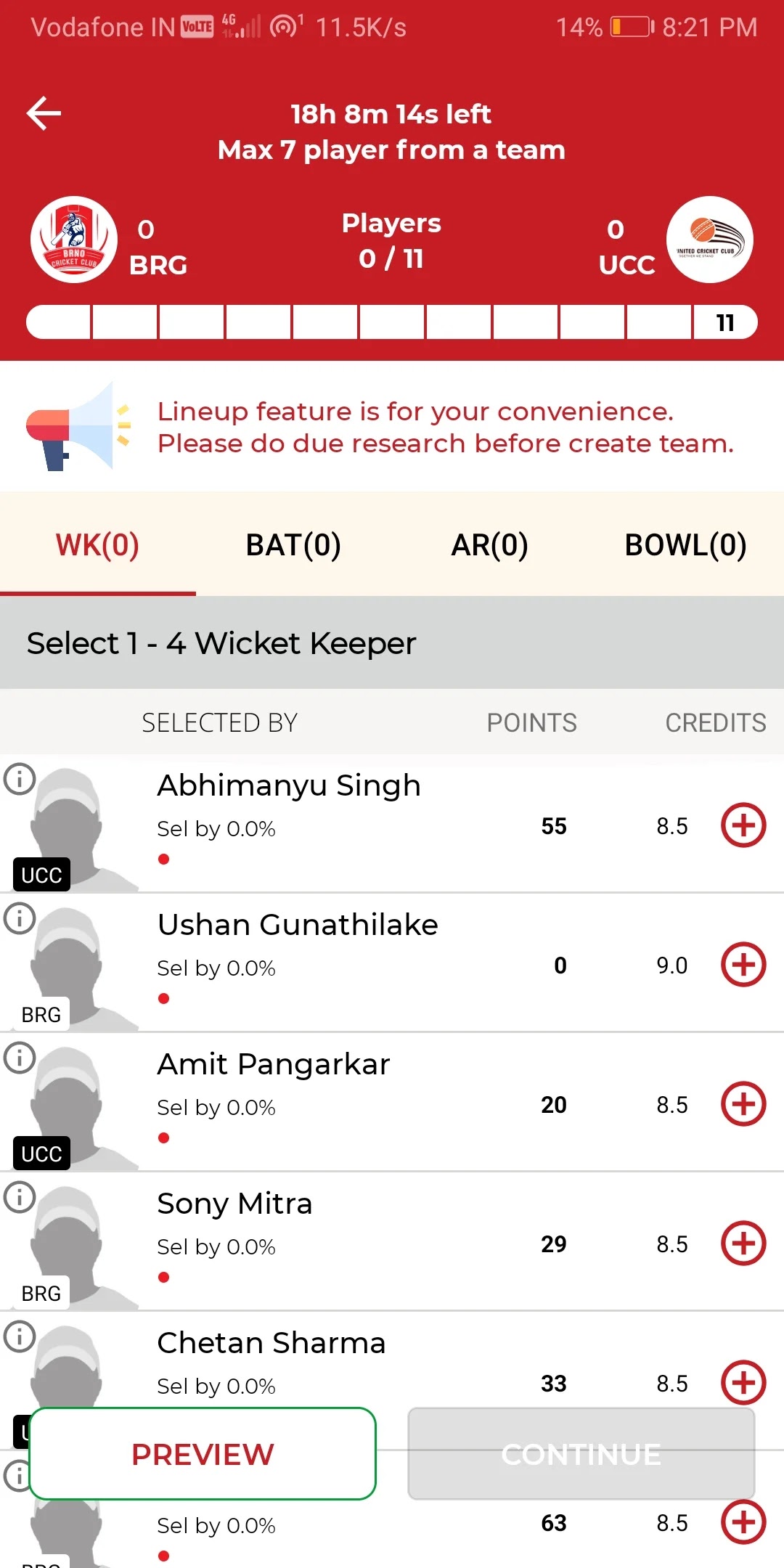The image size is (784, 1568).
Task: Tap the CONTINUE button
Action: (x=581, y=1454)
